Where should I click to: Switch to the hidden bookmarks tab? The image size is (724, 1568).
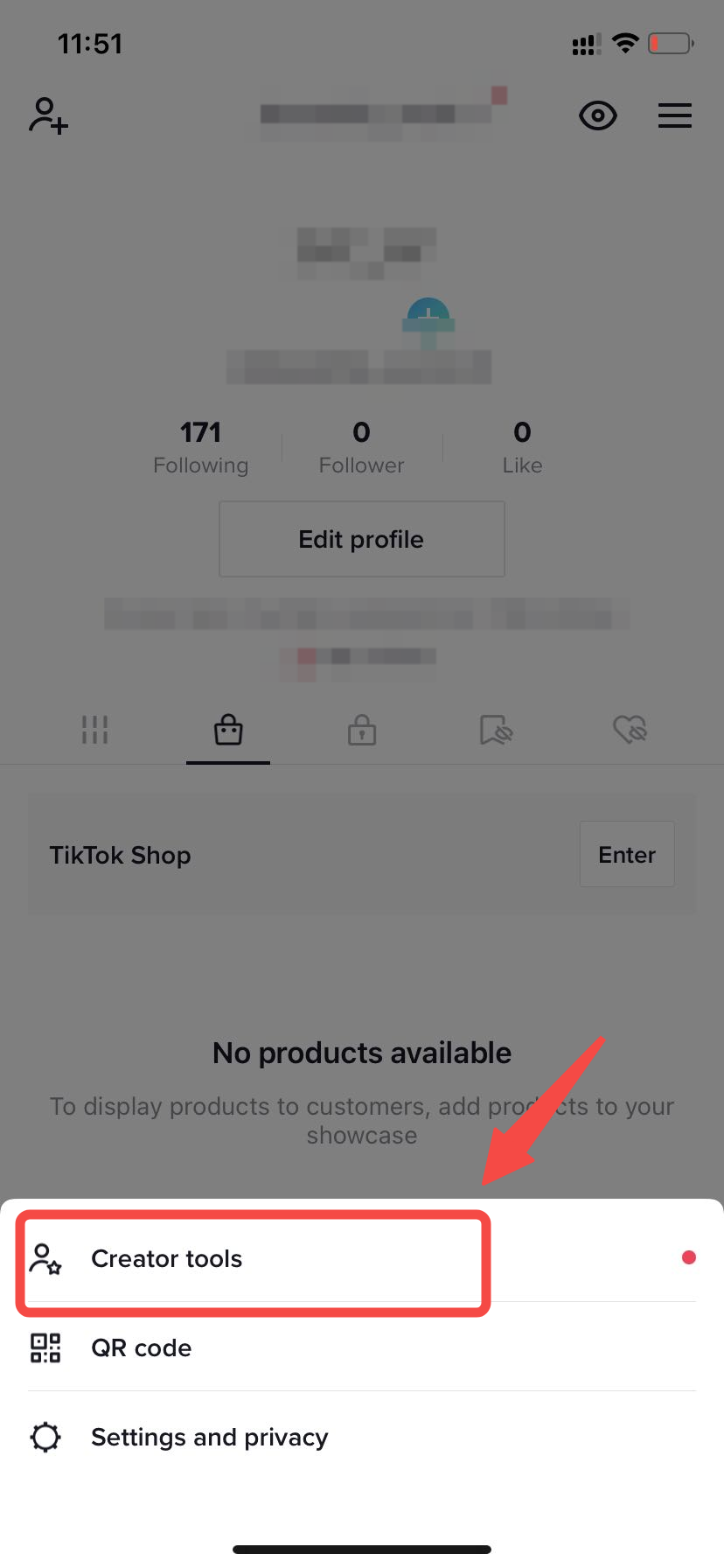point(496,729)
